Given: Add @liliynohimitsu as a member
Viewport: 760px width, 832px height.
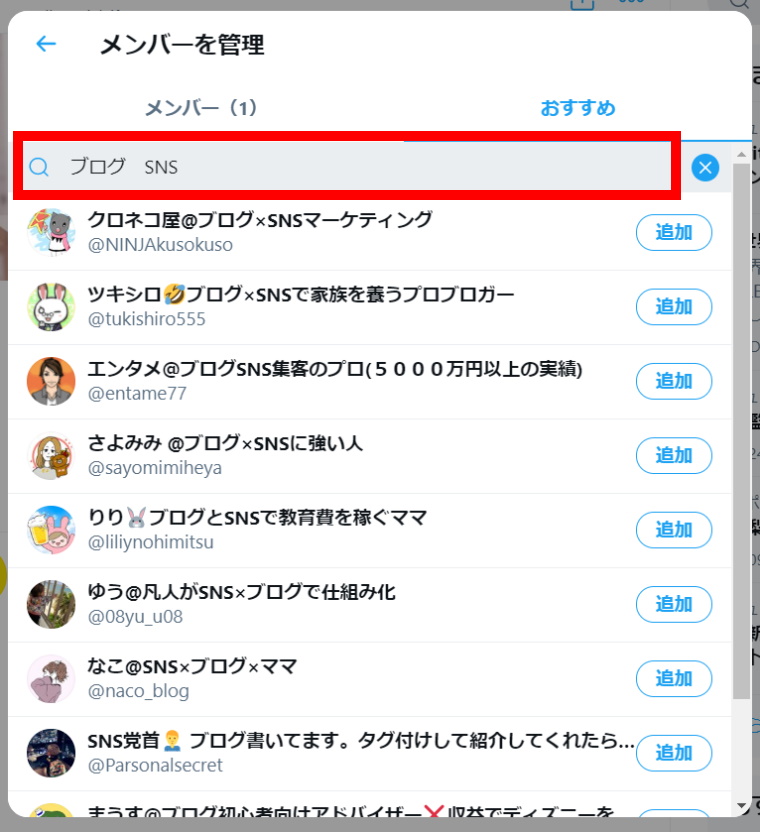Looking at the screenshot, I should click(x=673, y=530).
